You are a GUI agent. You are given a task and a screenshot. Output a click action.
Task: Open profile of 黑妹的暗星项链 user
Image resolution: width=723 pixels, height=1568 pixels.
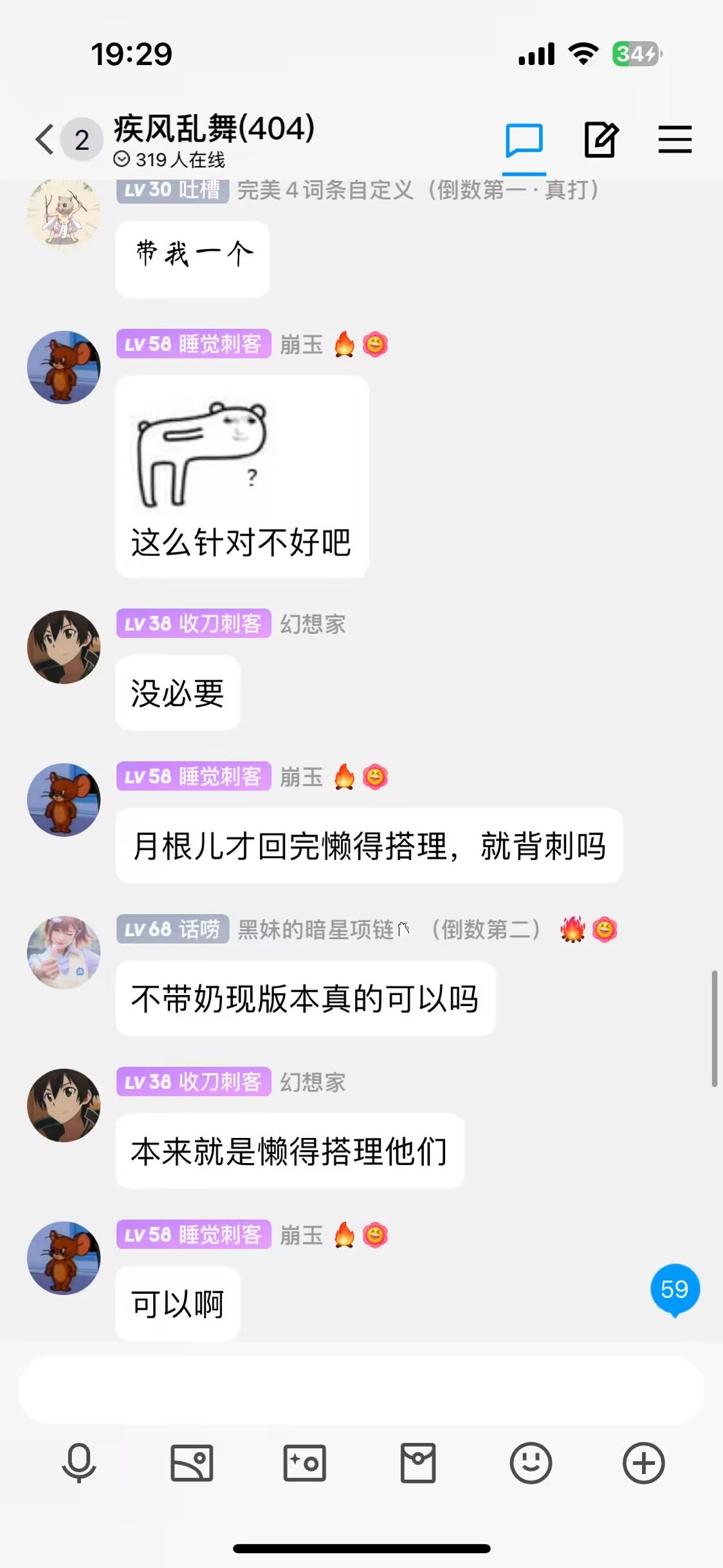(x=64, y=952)
